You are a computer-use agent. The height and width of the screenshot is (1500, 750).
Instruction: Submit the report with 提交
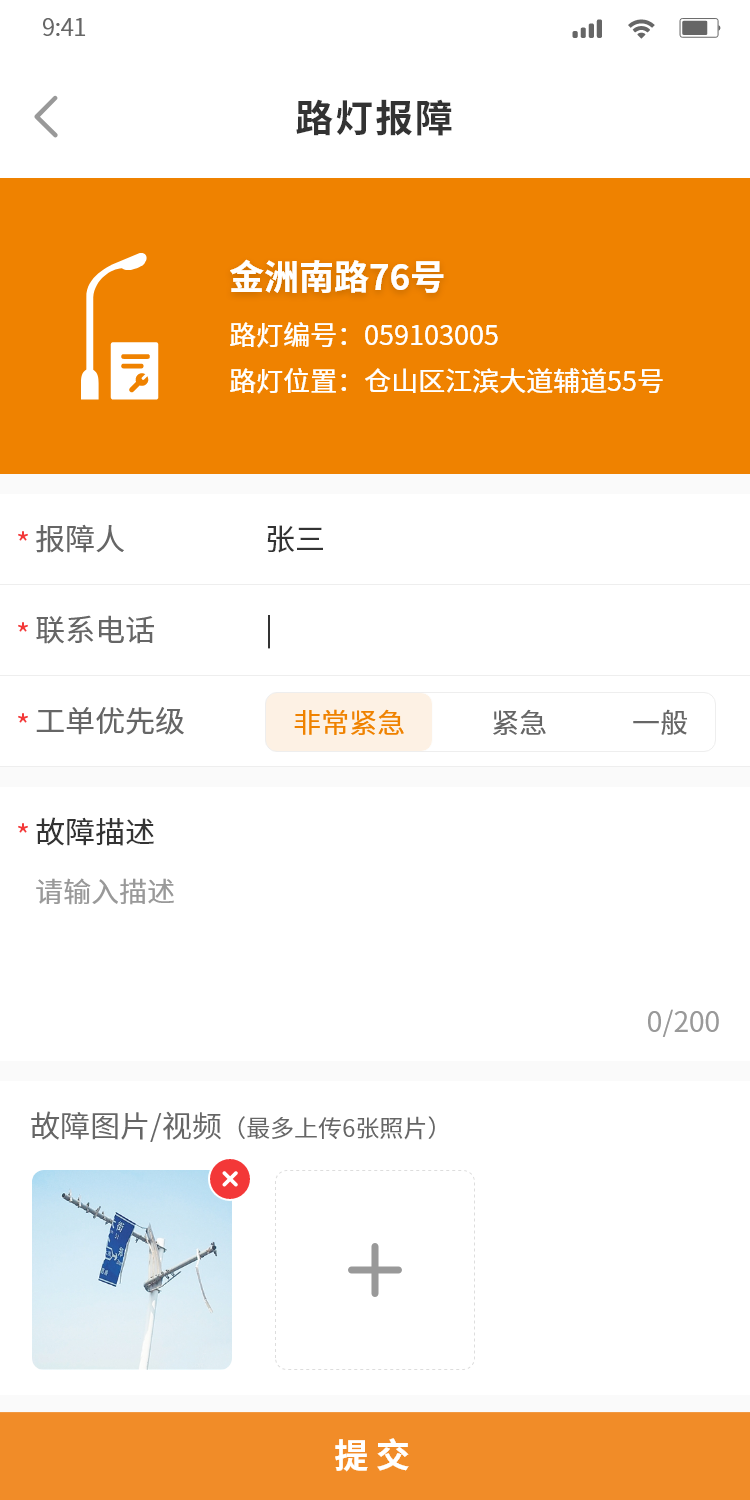pos(375,1455)
